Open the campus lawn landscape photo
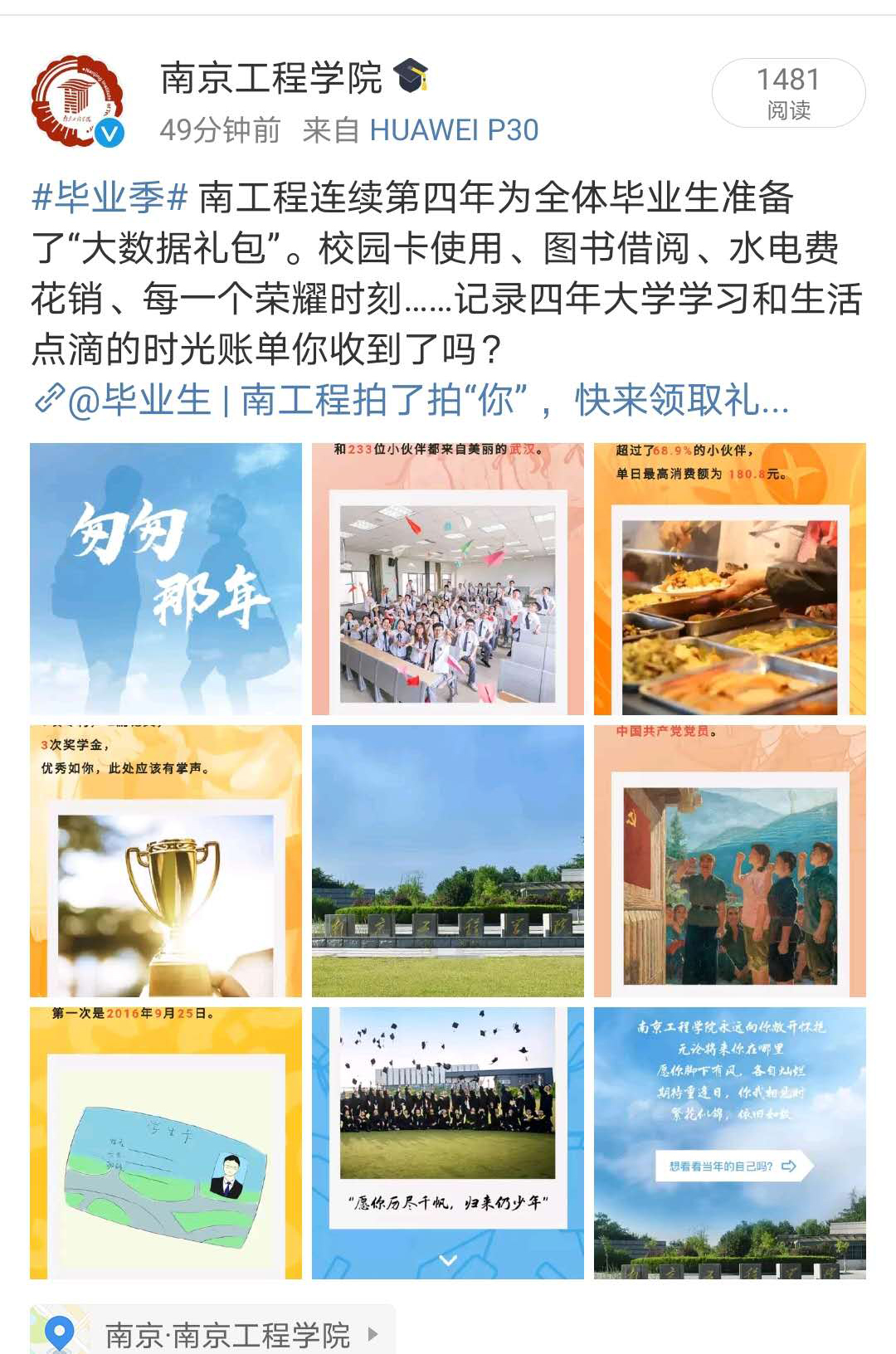The image size is (896, 1354). pos(448,861)
